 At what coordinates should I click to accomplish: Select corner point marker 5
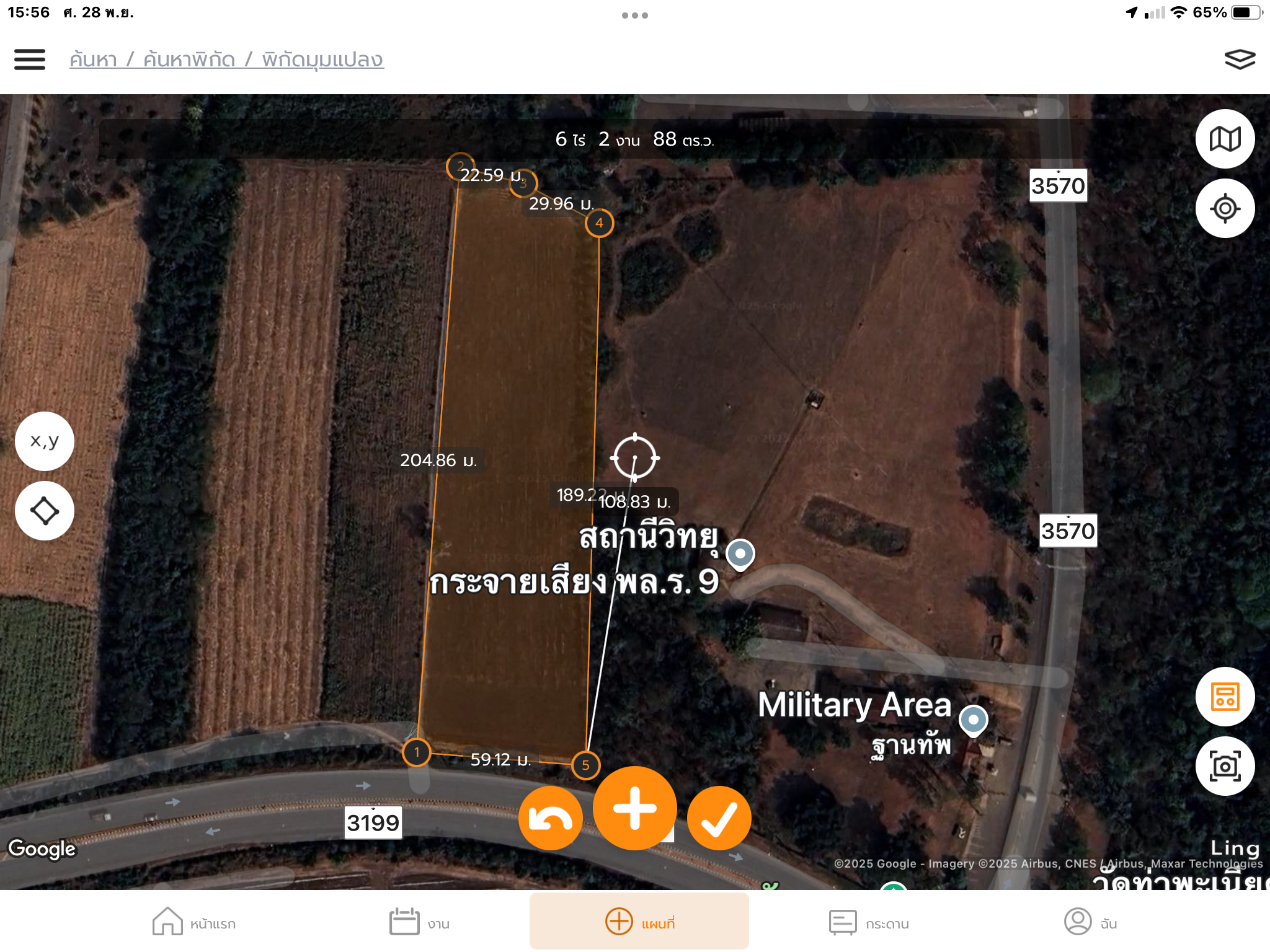[x=585, y=765]
